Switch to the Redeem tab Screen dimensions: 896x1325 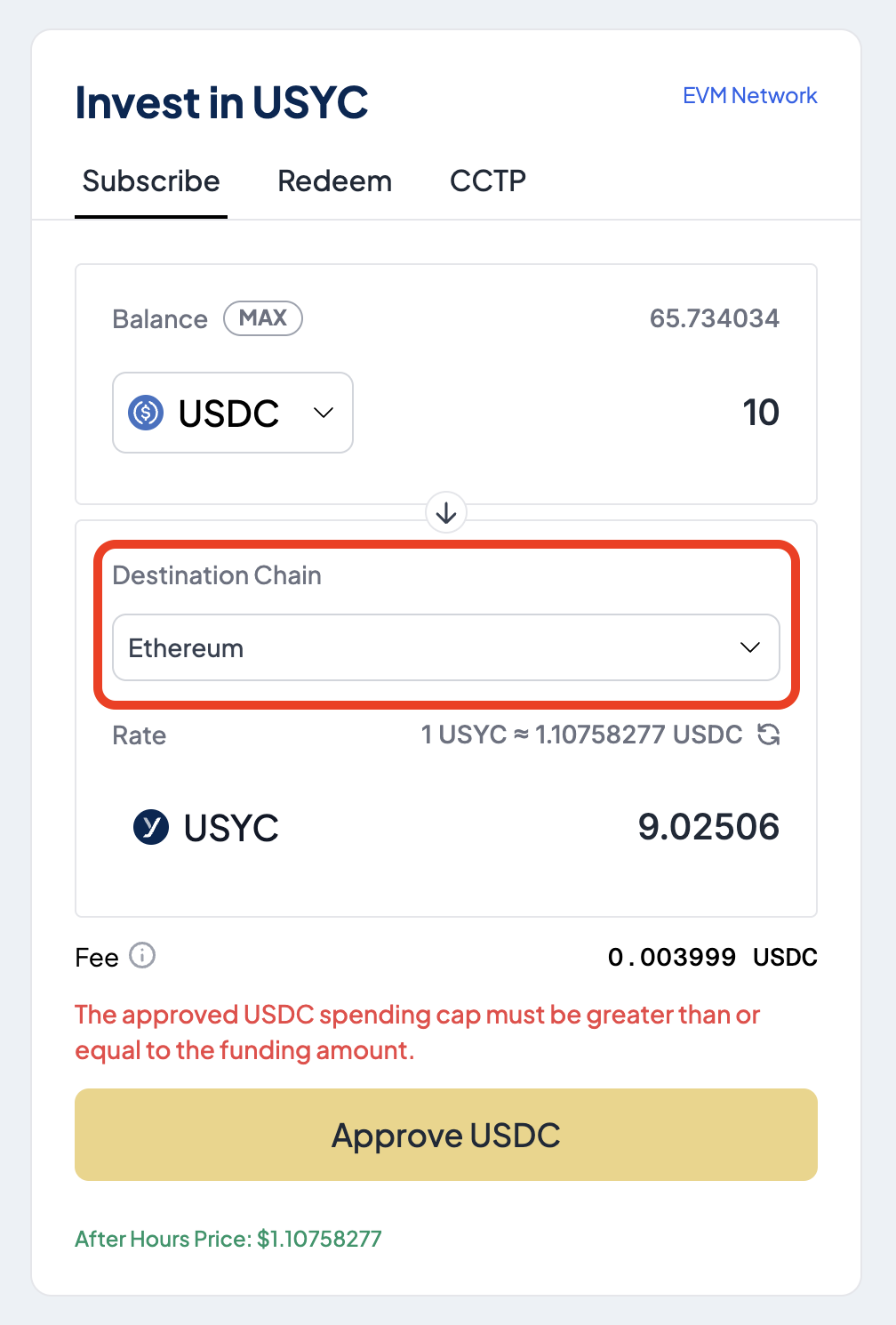point(334,181)
